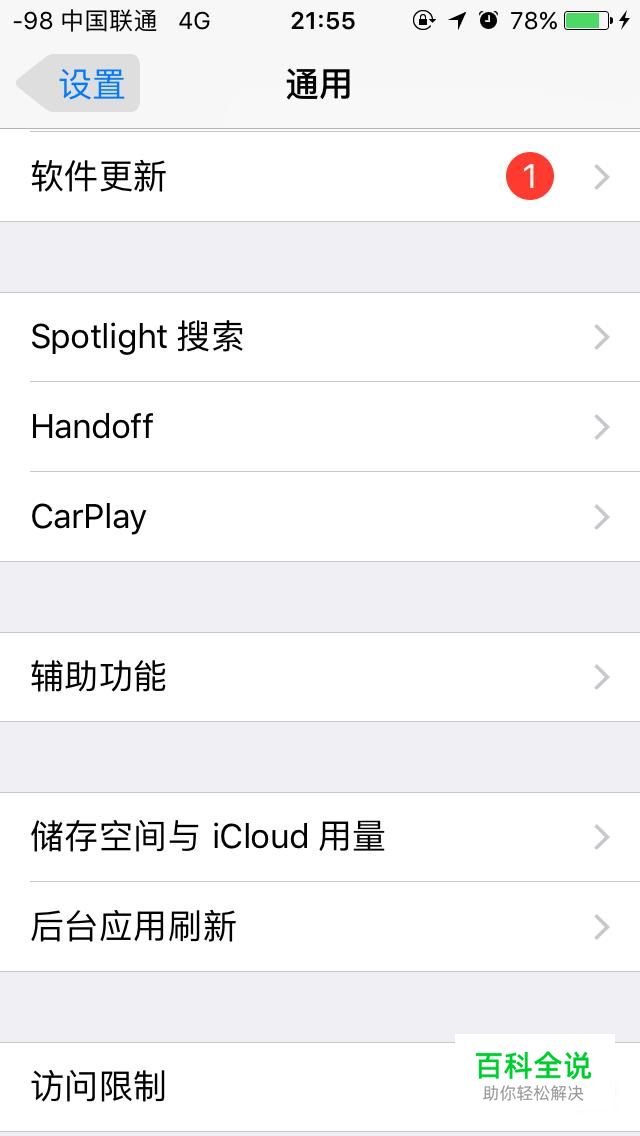This screenshot has height=1136, width=640.
Task: Go back to 设置
Action: pyautogui.click(x=78, y=83)
